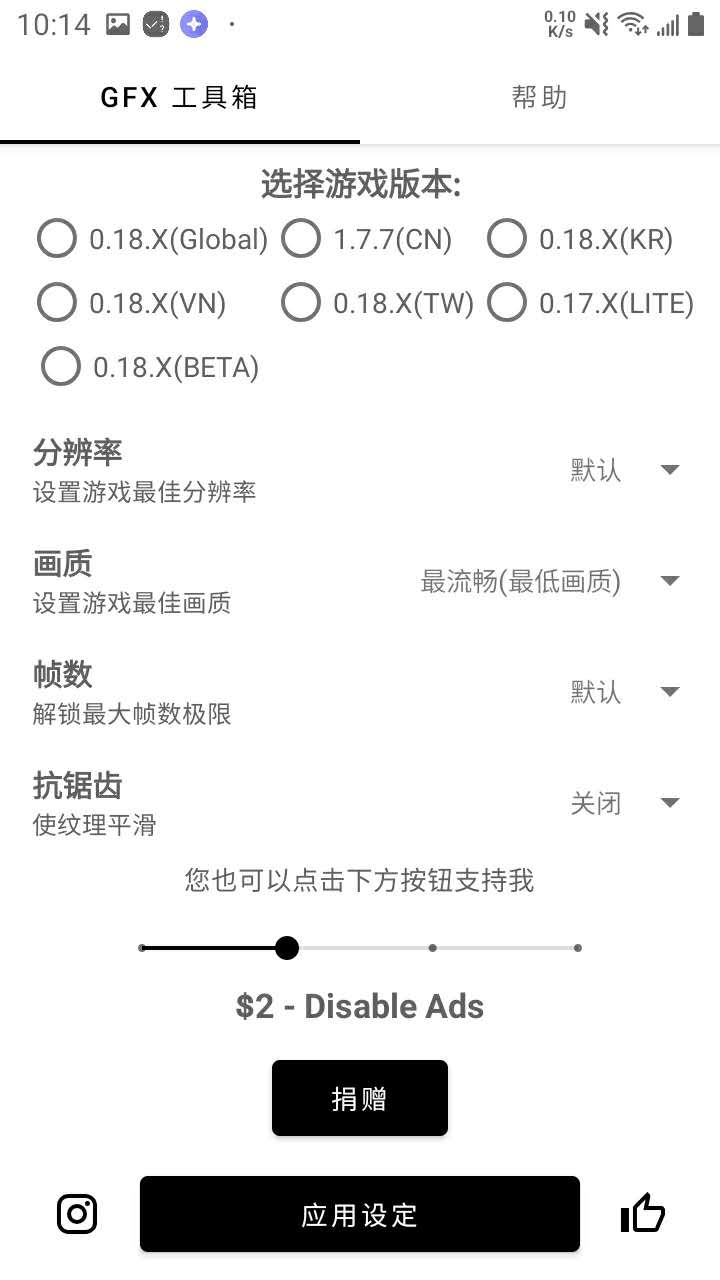This screenshot has width=720, height=1280.
Task: Click the thumbs-up like icon
Action: click(643, 1213)
